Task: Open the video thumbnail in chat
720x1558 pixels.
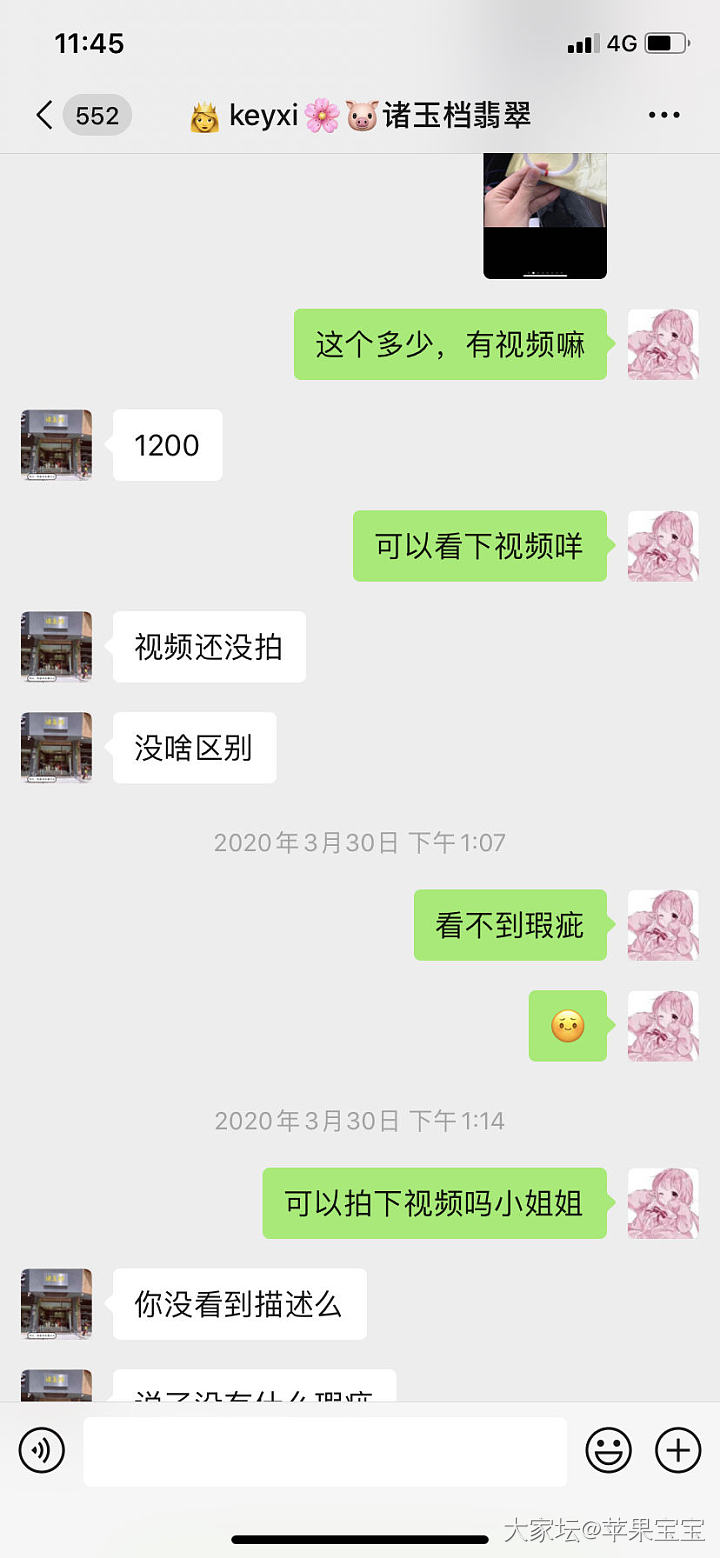Action: pos(545,215)
